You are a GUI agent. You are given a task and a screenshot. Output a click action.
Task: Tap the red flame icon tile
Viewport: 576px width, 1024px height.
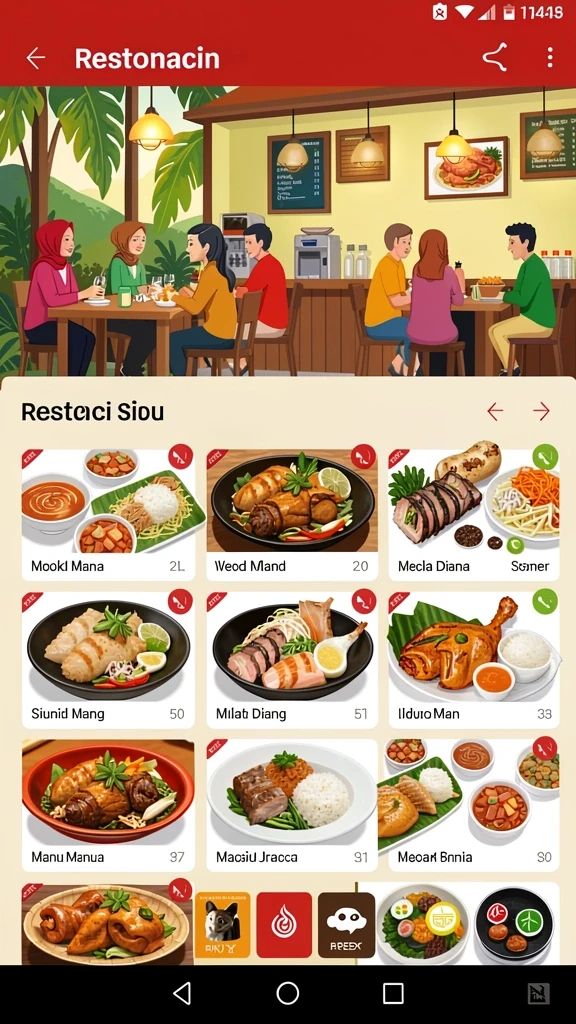283,925
